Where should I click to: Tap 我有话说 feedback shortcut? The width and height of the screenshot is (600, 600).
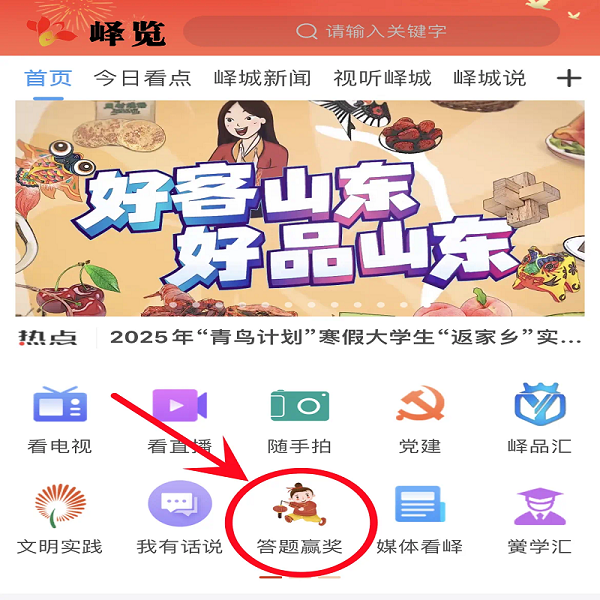click(x=180, y=518)
